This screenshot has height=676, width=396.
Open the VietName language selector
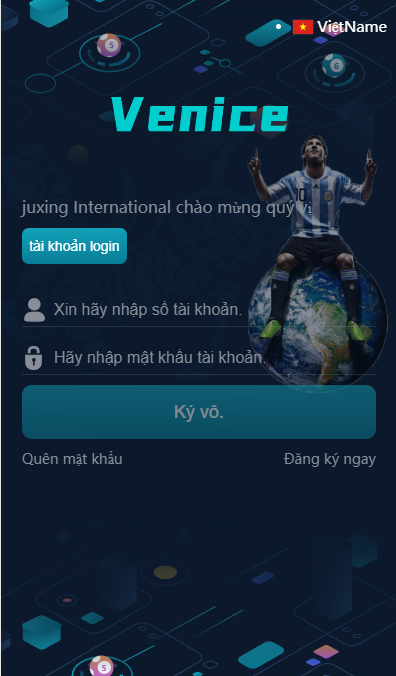click(x=340, y=27)
